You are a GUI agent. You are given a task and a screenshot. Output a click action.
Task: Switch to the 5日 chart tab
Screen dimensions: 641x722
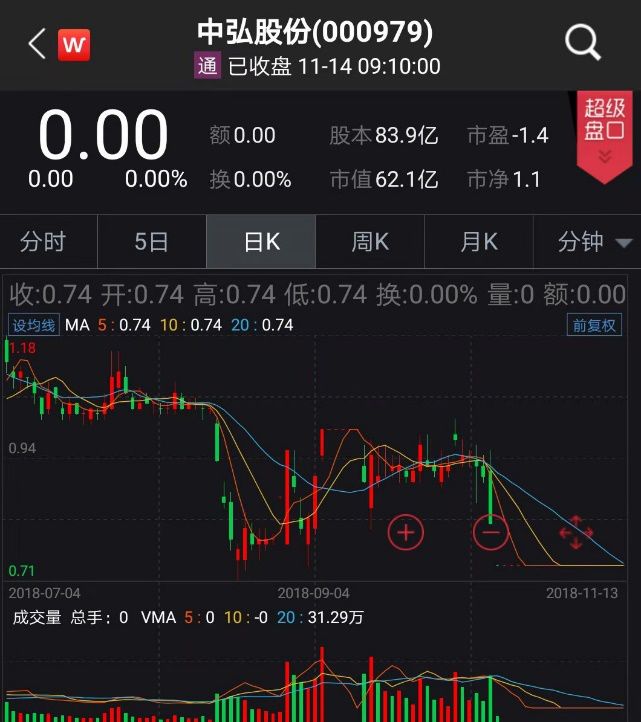tap(152, 241)
